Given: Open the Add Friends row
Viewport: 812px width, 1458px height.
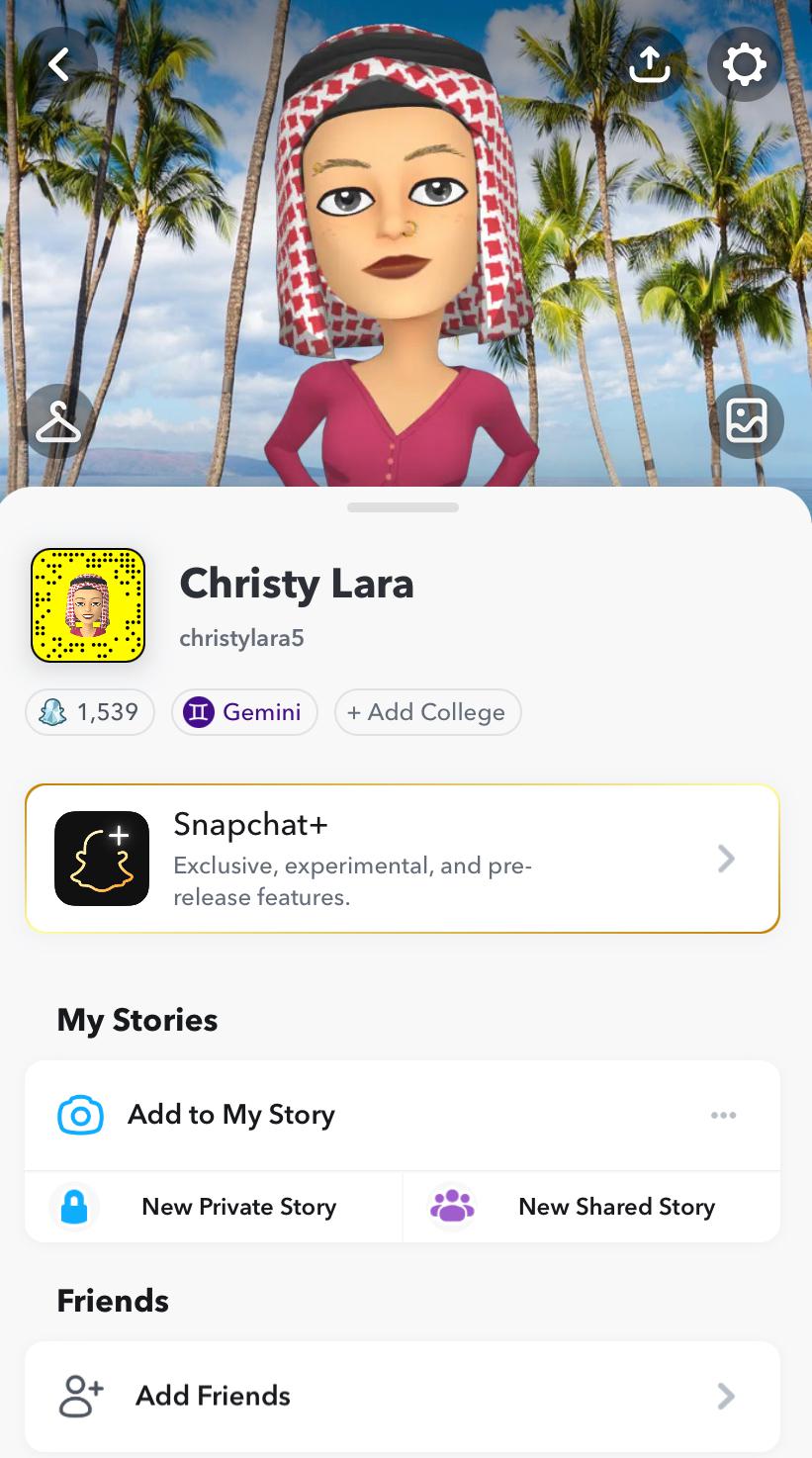Looking at the screenshot, I should click(x=403, y=1396).
